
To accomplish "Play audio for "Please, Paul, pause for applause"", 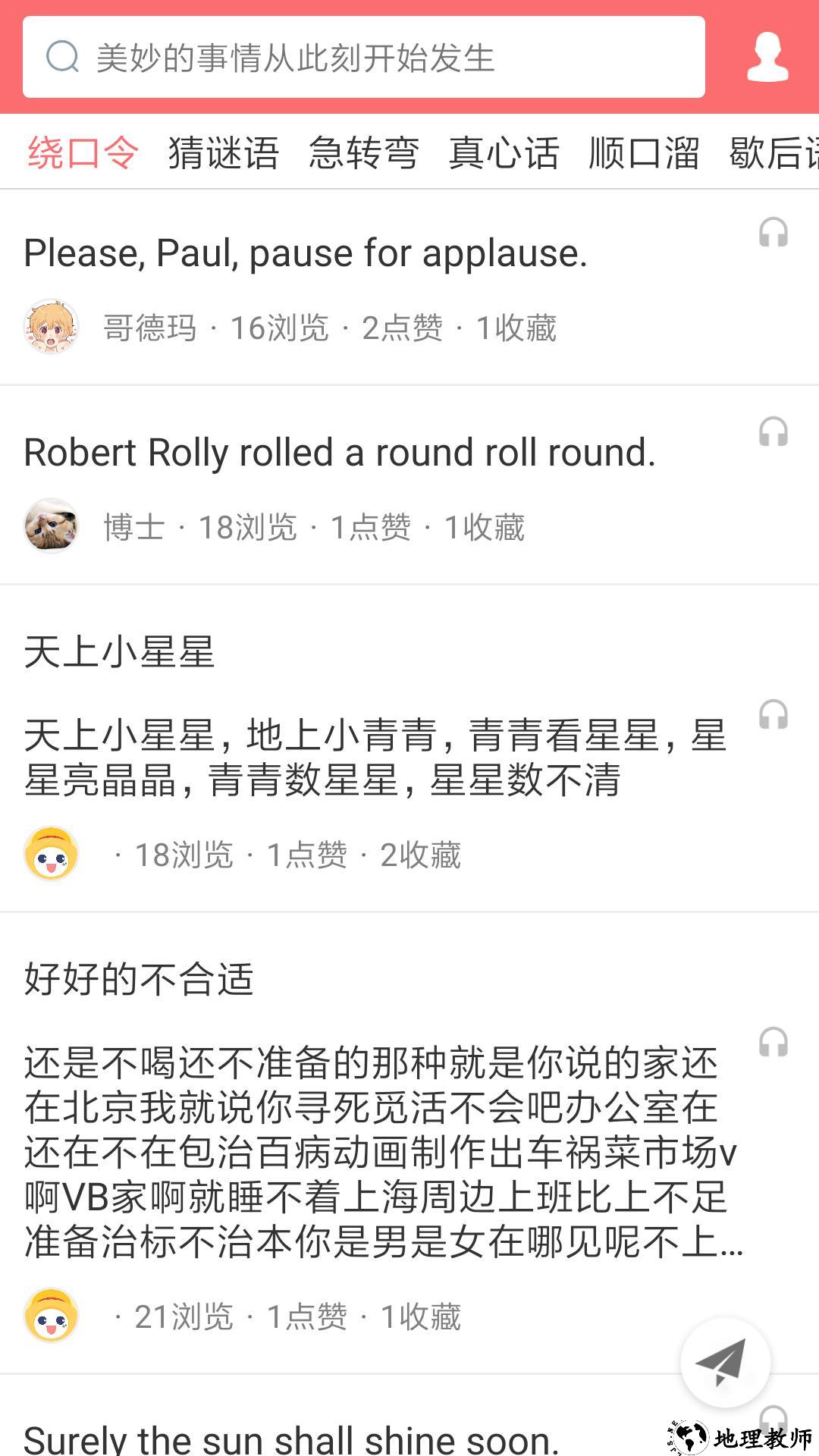I will pos(773,233).
